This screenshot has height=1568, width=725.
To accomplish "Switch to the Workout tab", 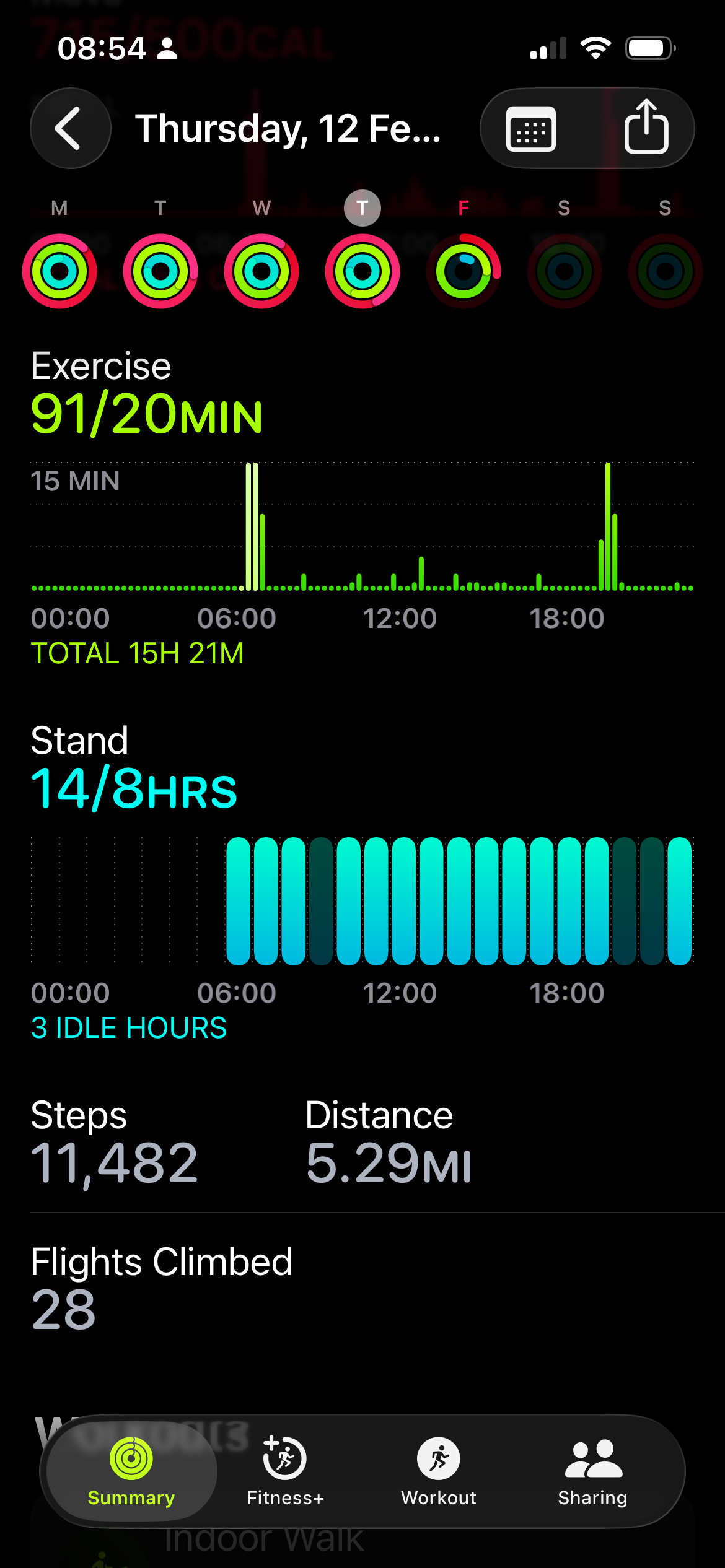I will pyautogui.click(x=439, y=1470).
